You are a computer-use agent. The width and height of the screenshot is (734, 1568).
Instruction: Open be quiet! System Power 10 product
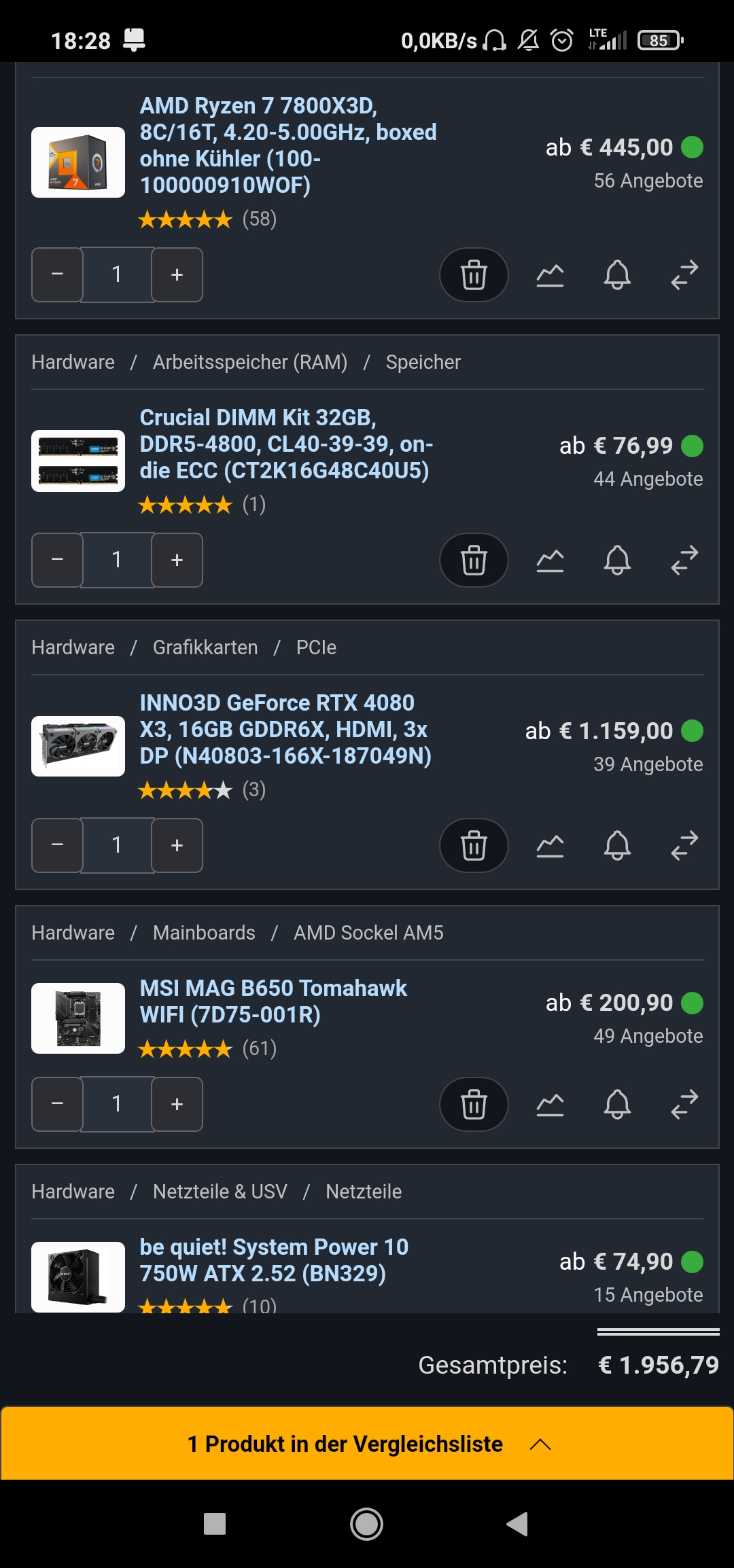274,1260
